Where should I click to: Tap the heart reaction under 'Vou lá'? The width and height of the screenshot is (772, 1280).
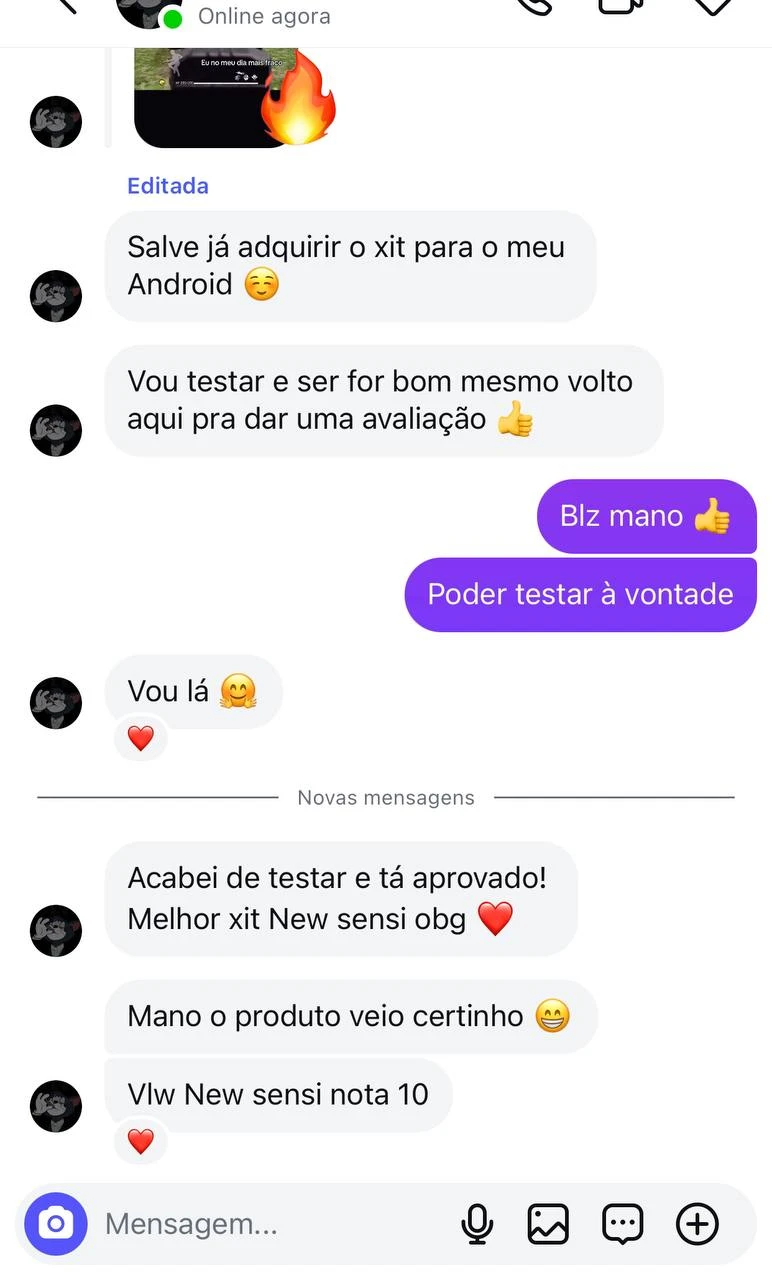coord(140,737)
